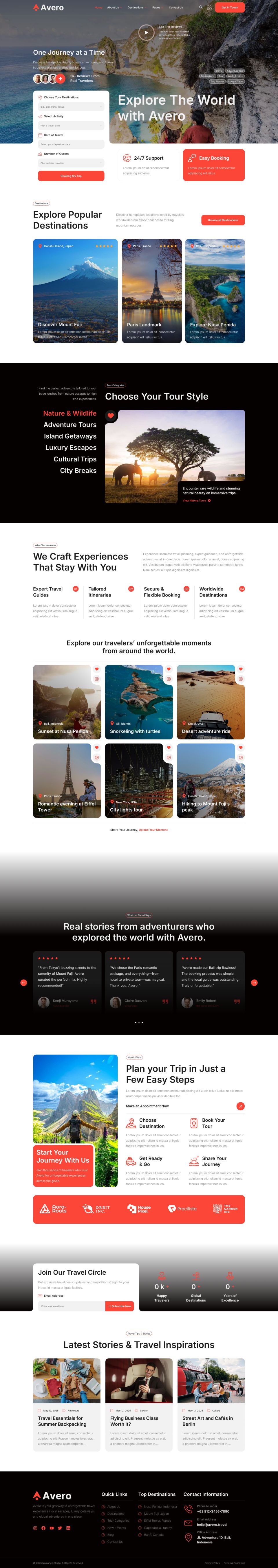The image size is (278, 1568).
Task: Open the Discover Mount Fuji card
Action: tap(75, 291)
